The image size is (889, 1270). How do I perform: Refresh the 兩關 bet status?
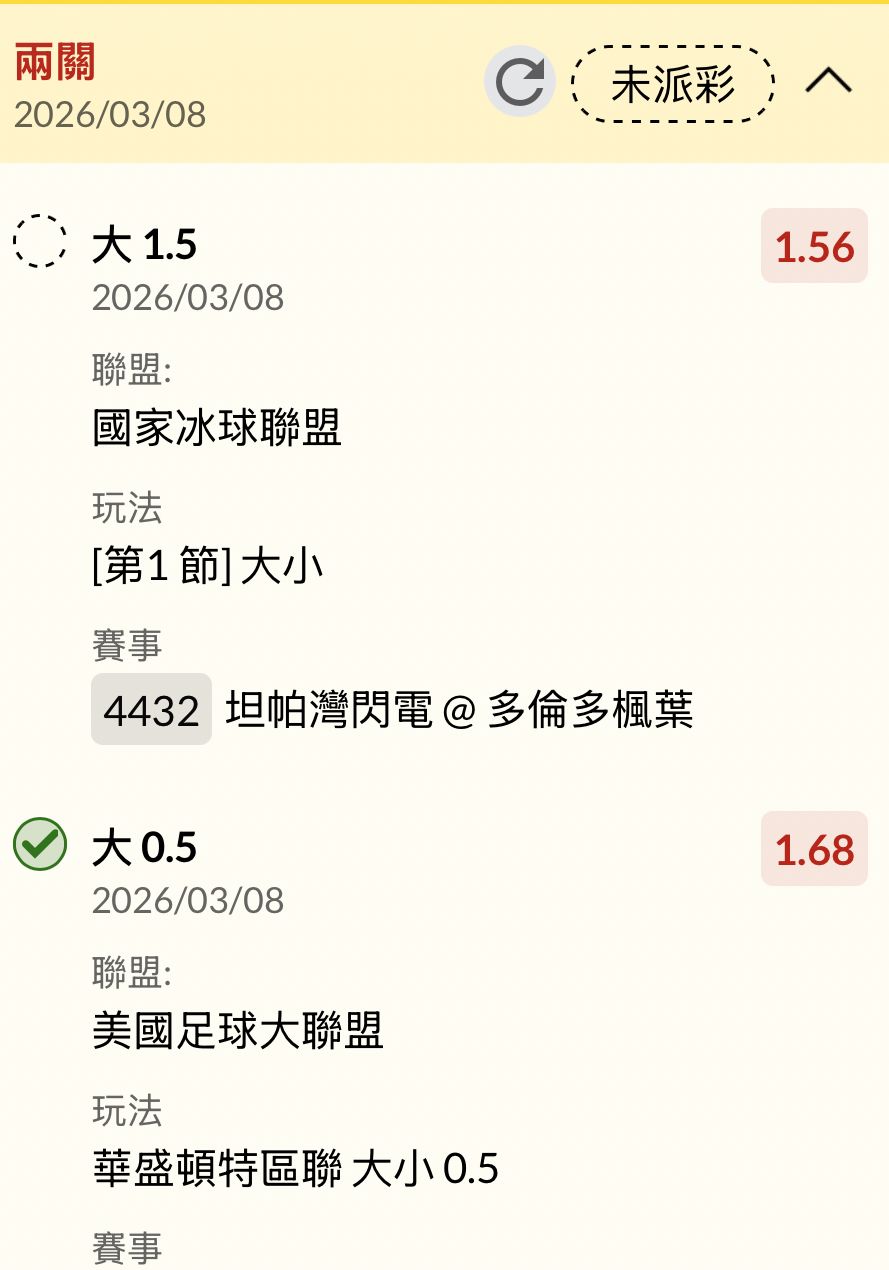click(x=520, y=82)
